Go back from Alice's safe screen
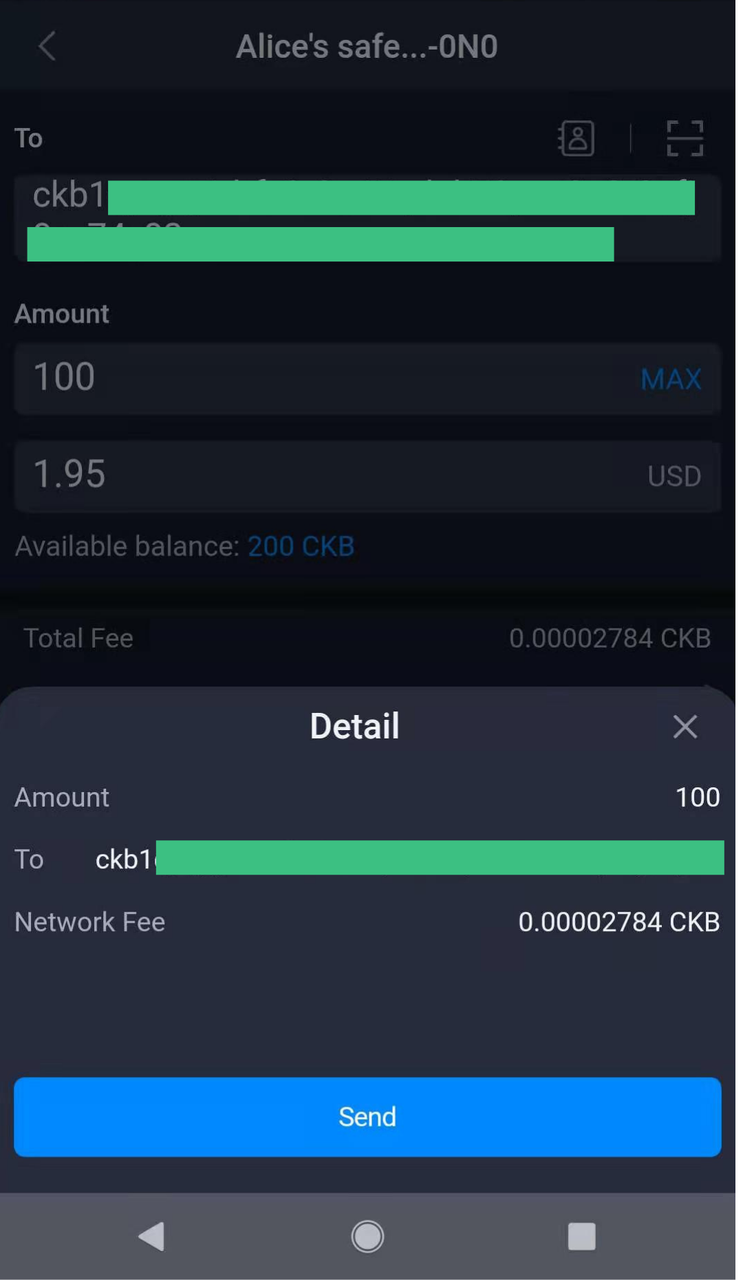This screenshot has height=1280, width=743. [47, 46]
